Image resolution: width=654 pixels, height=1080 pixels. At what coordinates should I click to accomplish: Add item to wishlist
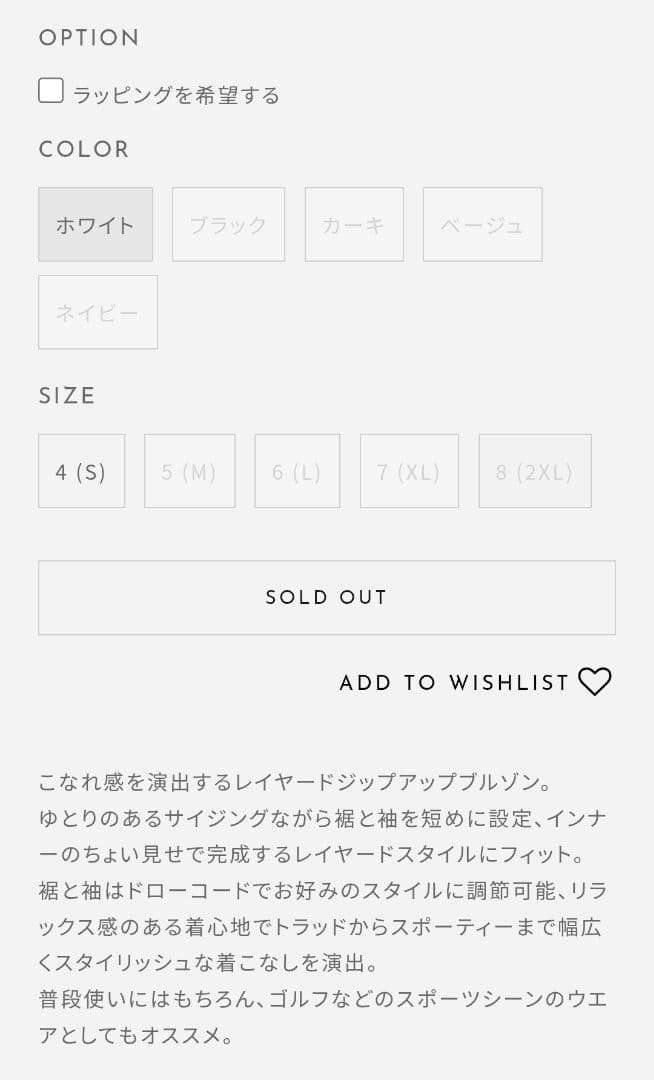[475, 682]
